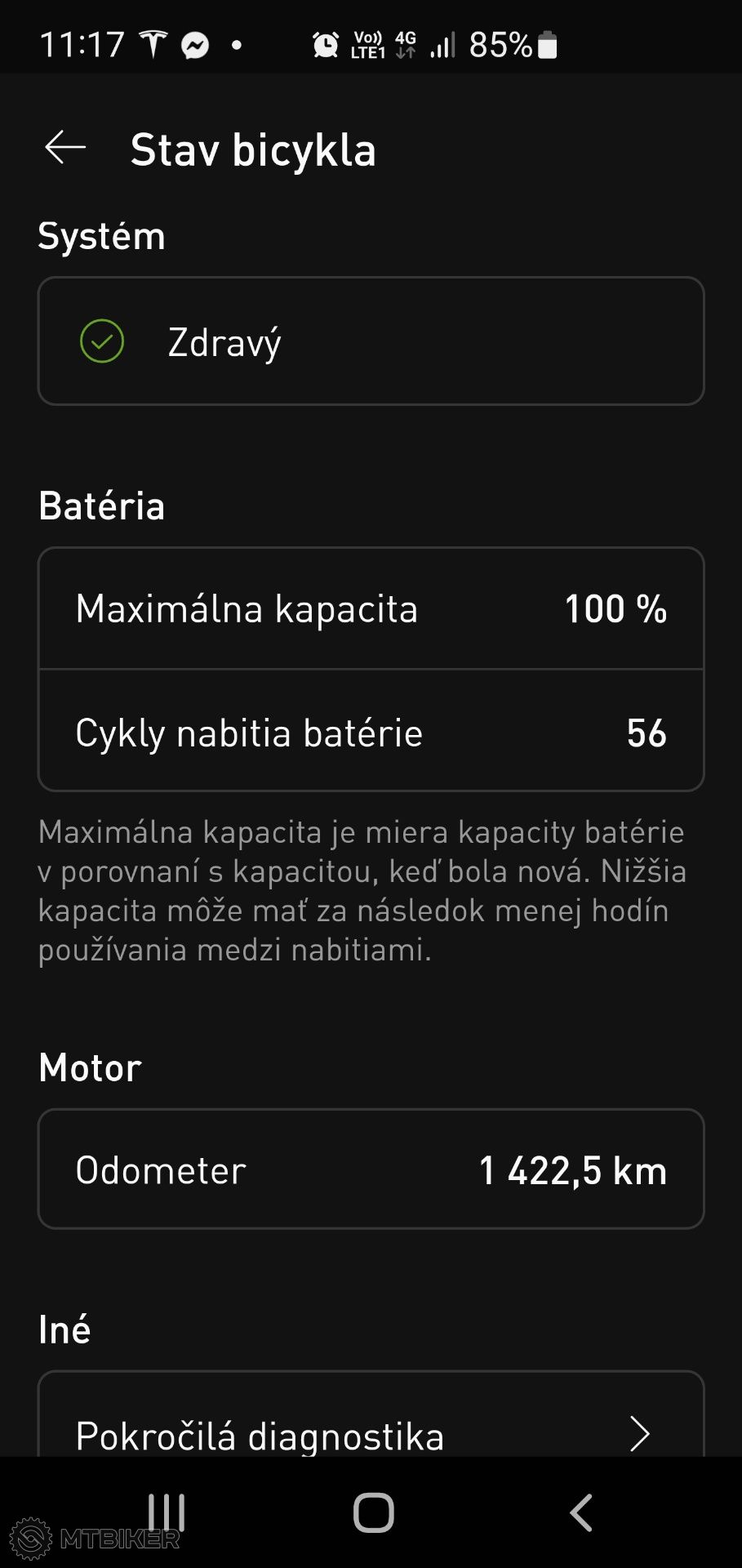Screen dimensions: 742x1568
Task: Go back from Stav bicykla screen
Action: click(x=65, y=148)
